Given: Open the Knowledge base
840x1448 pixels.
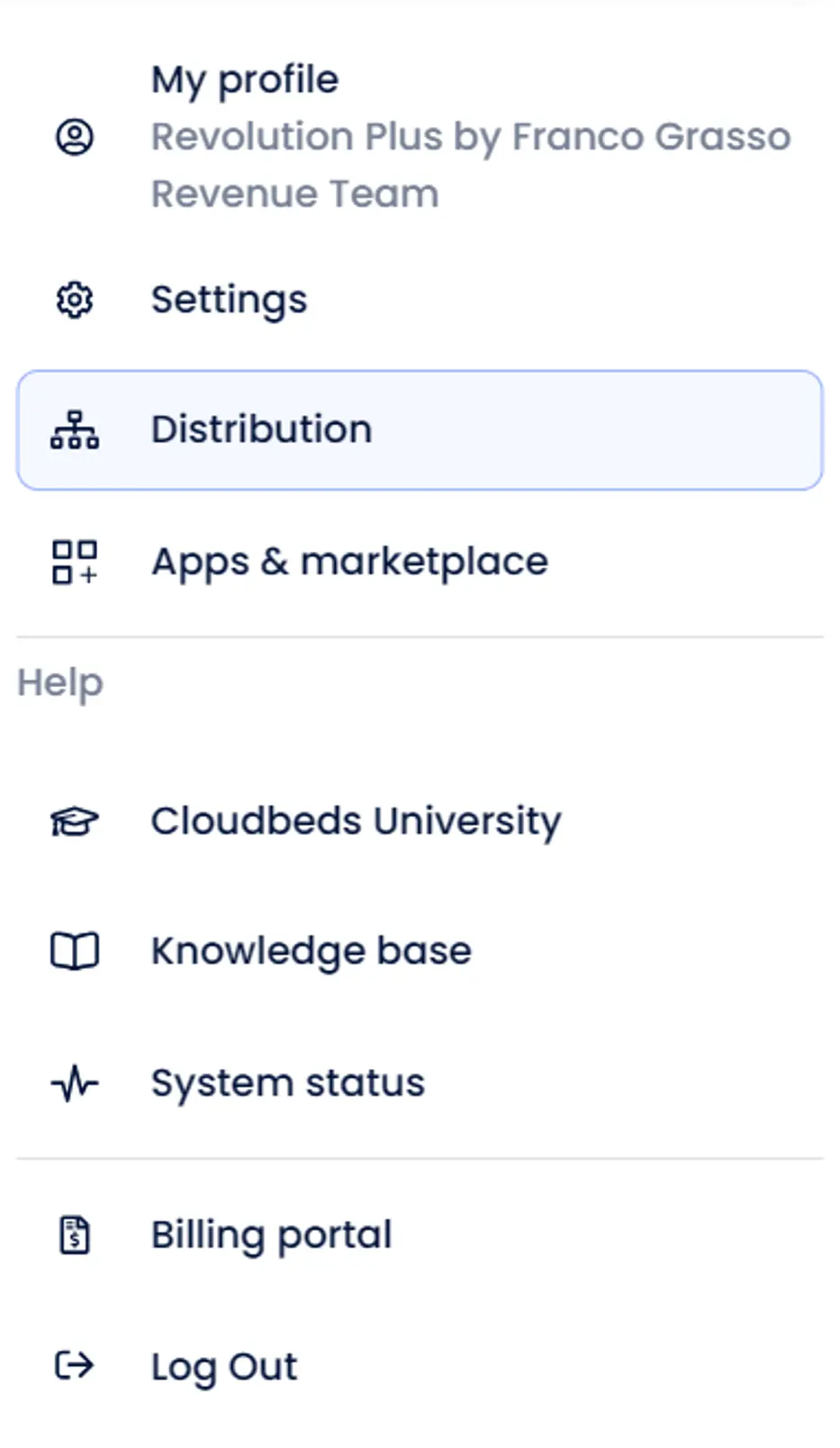Looking at the screenshot, I should pos(420,951).
